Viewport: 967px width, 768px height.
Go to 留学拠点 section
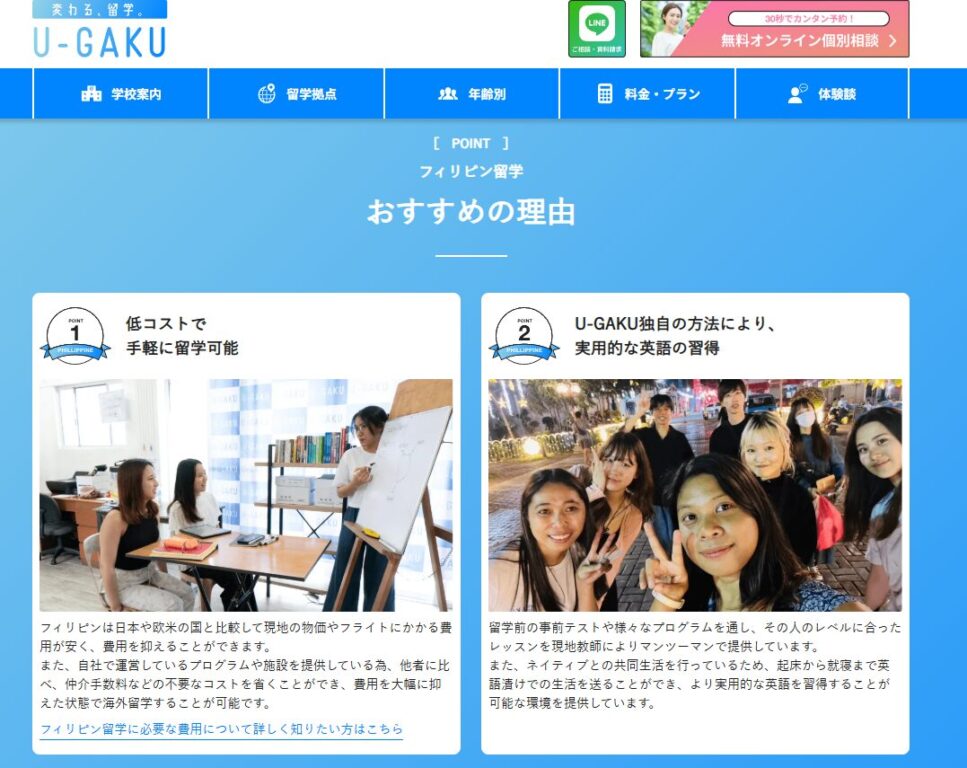click(297, 94)
